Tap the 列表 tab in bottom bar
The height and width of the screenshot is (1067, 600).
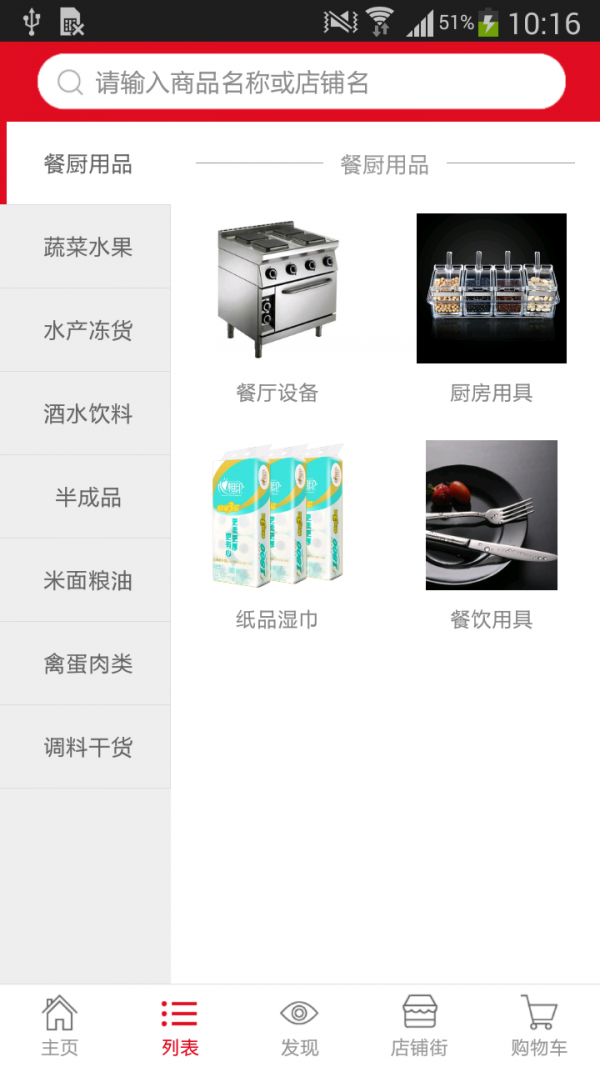coord(180,1026)
